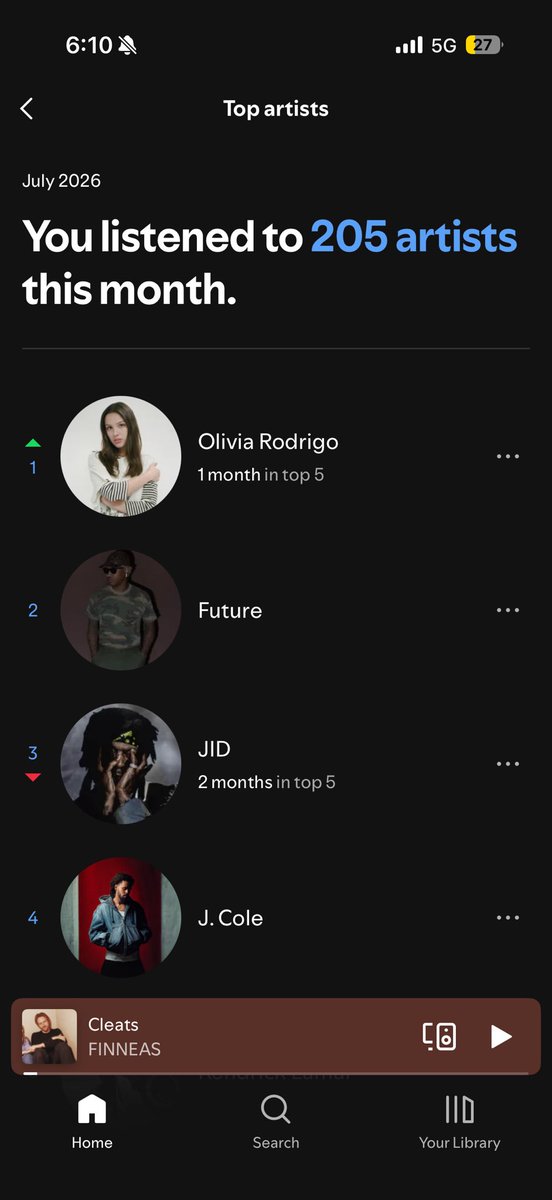Go back from Top artists
The height and width of the screenshot is (1200, 552).
[x=27, y=109]
